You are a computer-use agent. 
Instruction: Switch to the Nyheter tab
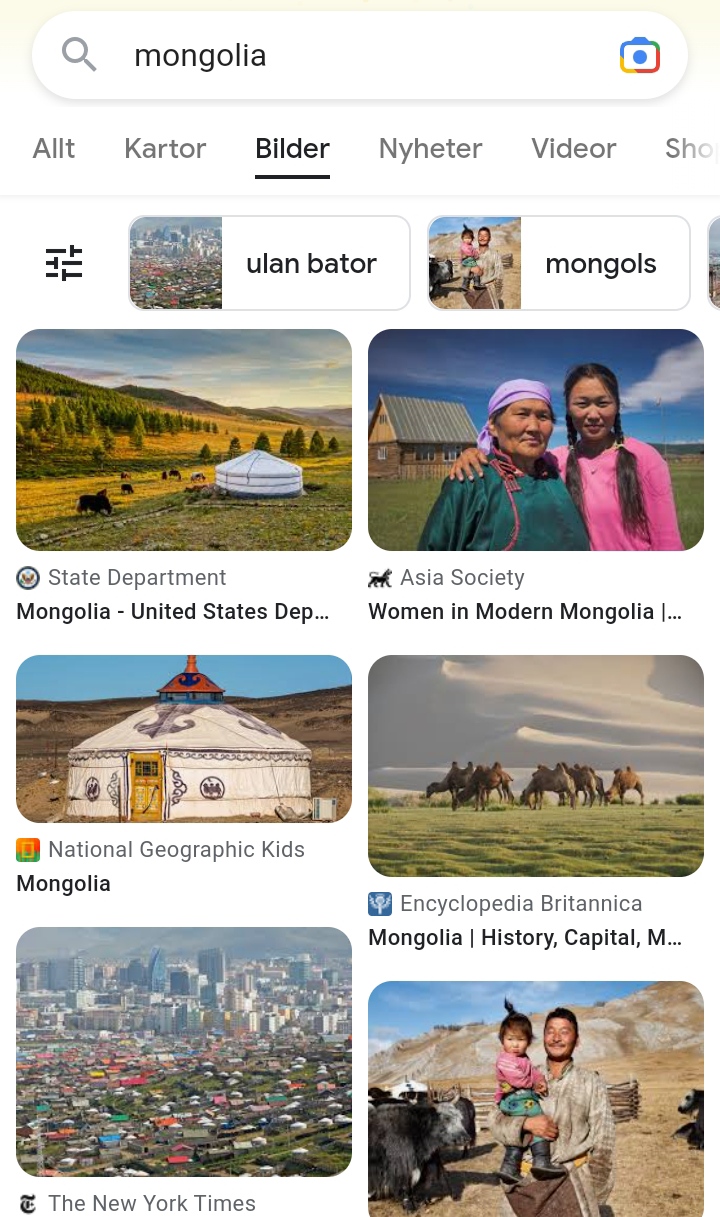430,149
